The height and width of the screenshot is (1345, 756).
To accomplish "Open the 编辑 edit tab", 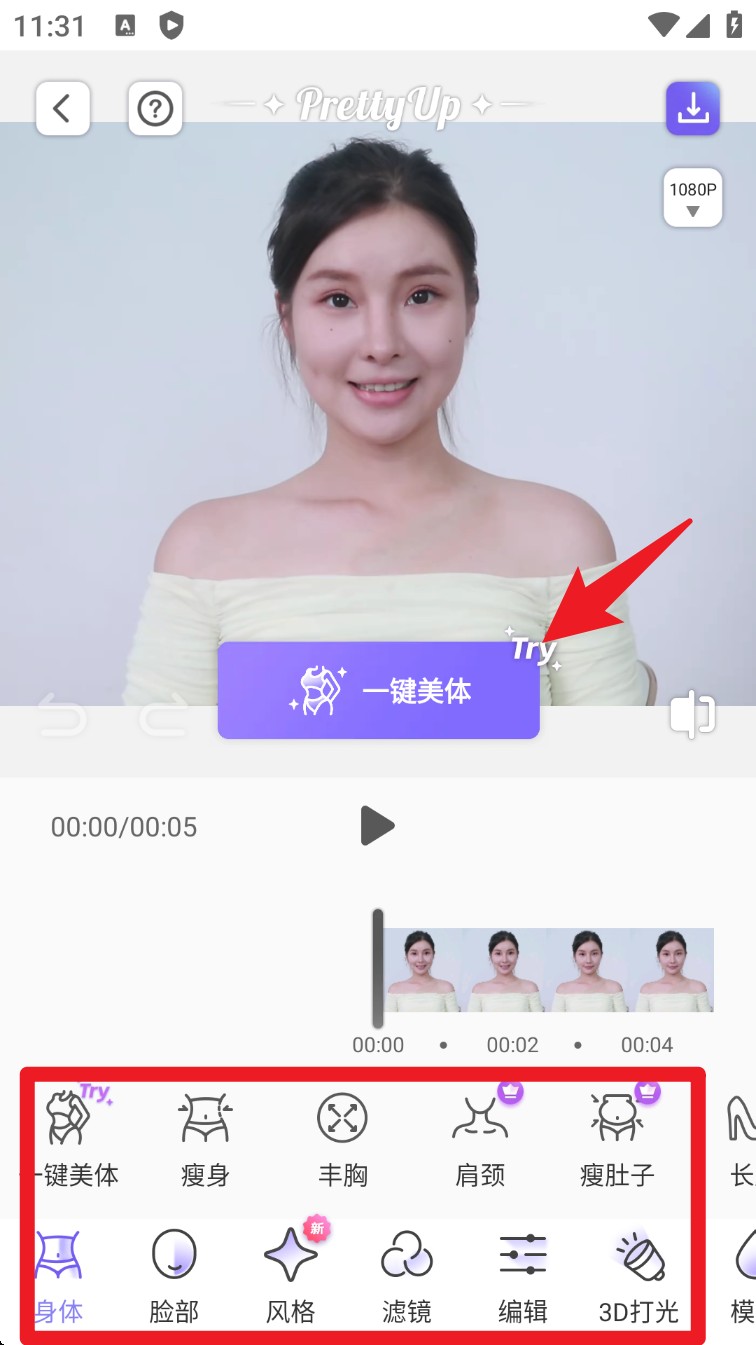I will click(x=522, y=1277).
